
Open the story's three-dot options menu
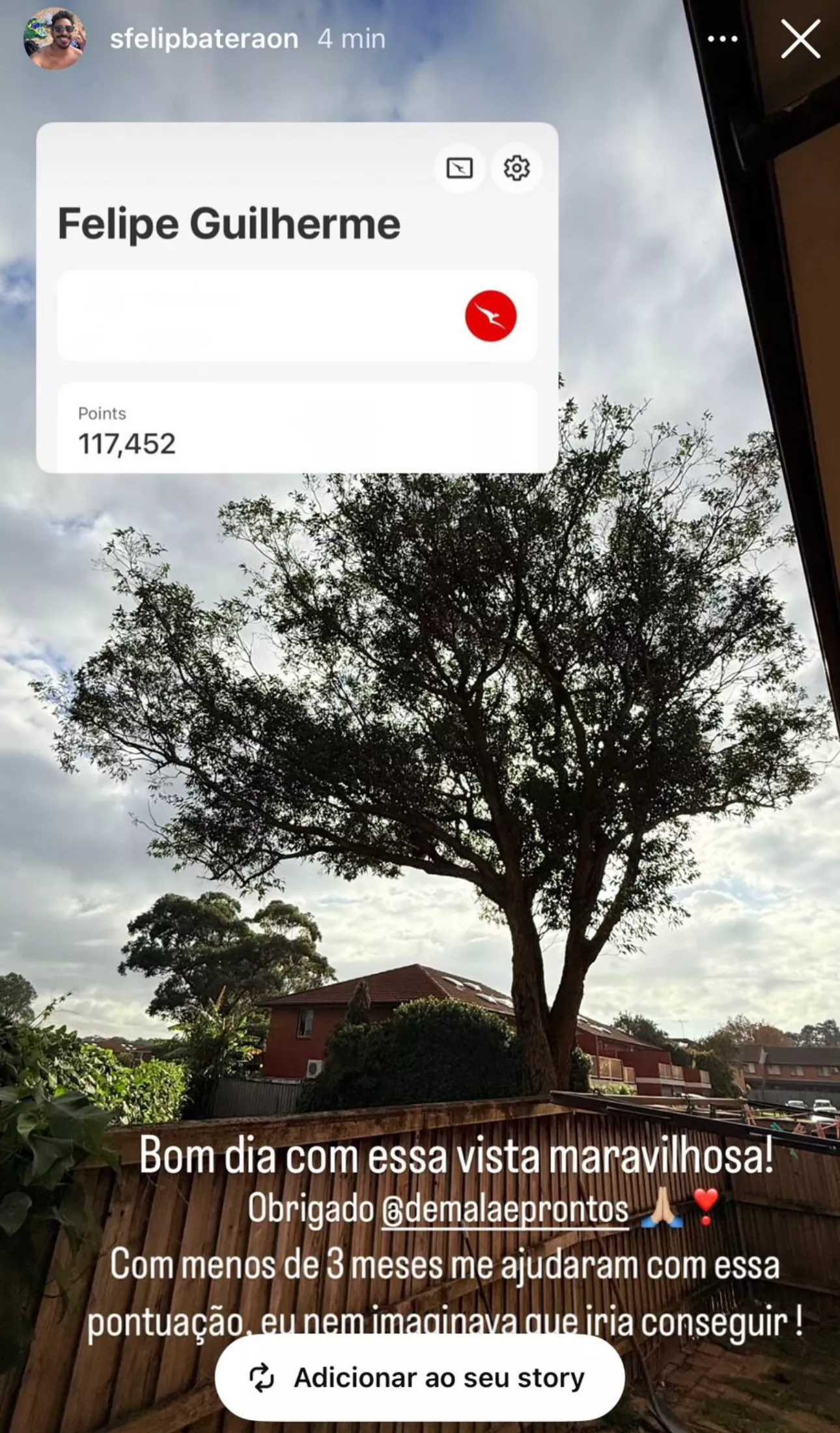723,39
